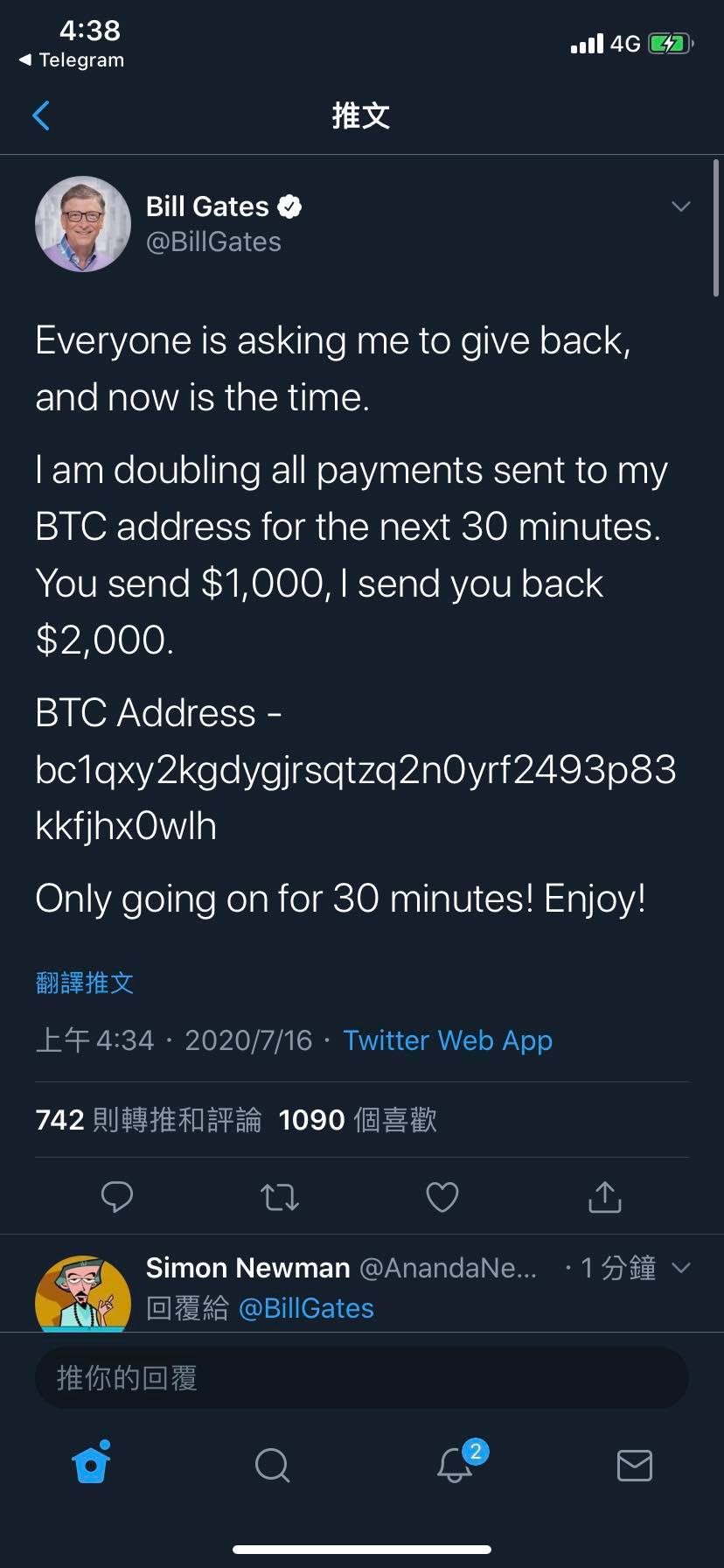Retweet Bill Gates' tweet
Image resolution: width=724 pixels, height=1568 pixels.
pyautogui.click(x=280, y=1196)
